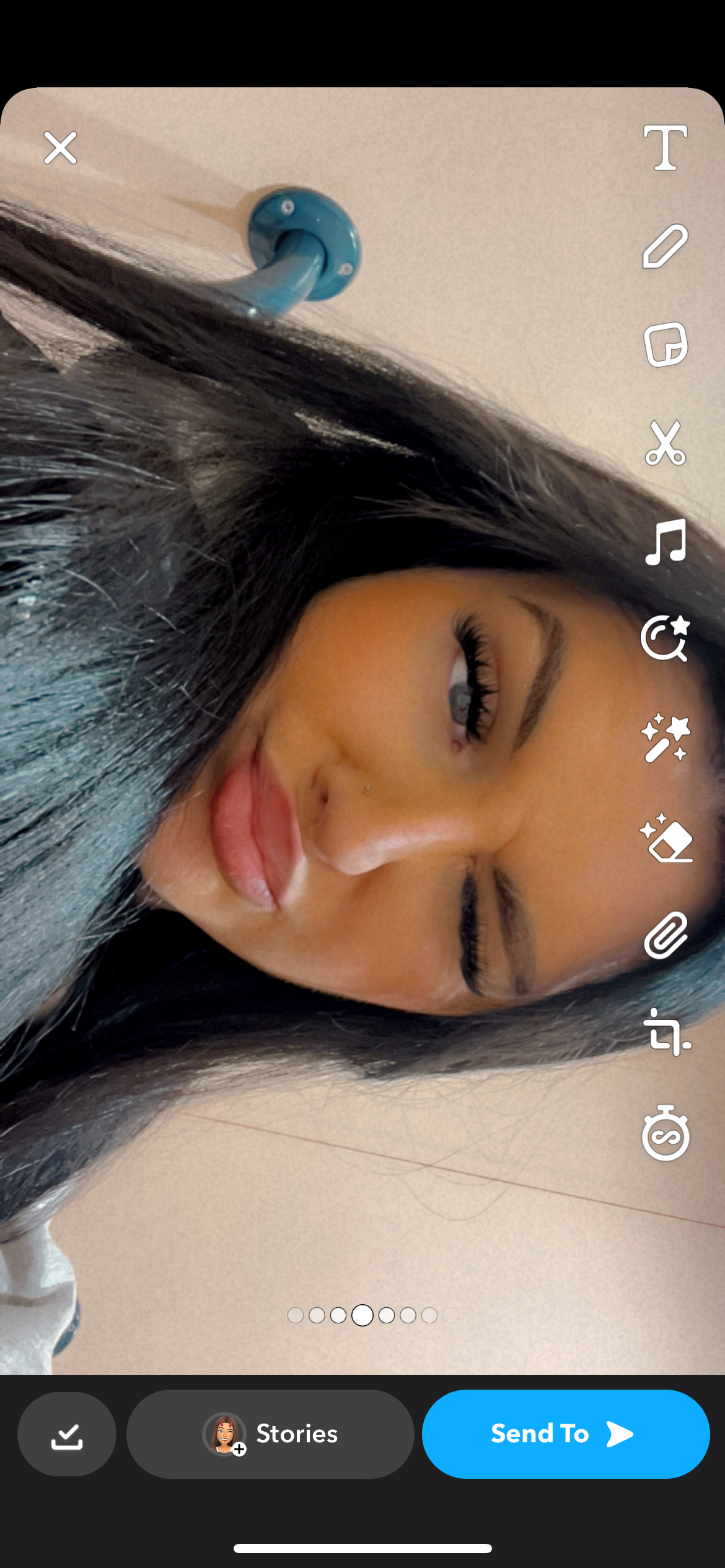Discard the snap with the X
Viewport: 725px width, 1568px height.
(60, 147)
